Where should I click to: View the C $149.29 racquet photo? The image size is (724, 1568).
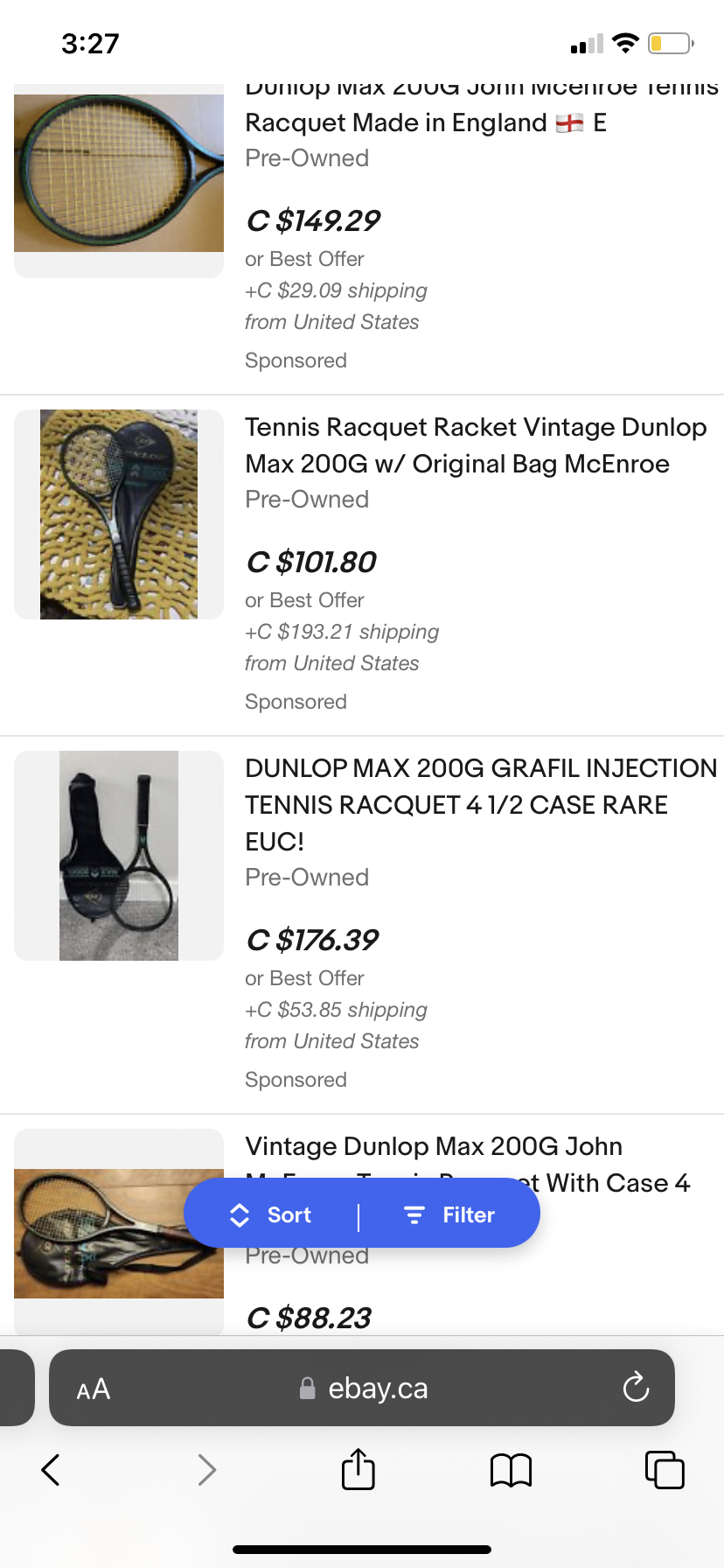click(x=119, y=173)
